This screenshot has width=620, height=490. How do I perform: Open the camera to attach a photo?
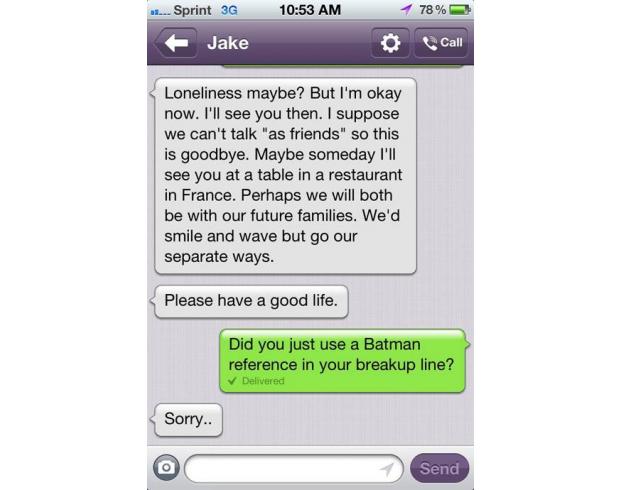coord(165,468)
